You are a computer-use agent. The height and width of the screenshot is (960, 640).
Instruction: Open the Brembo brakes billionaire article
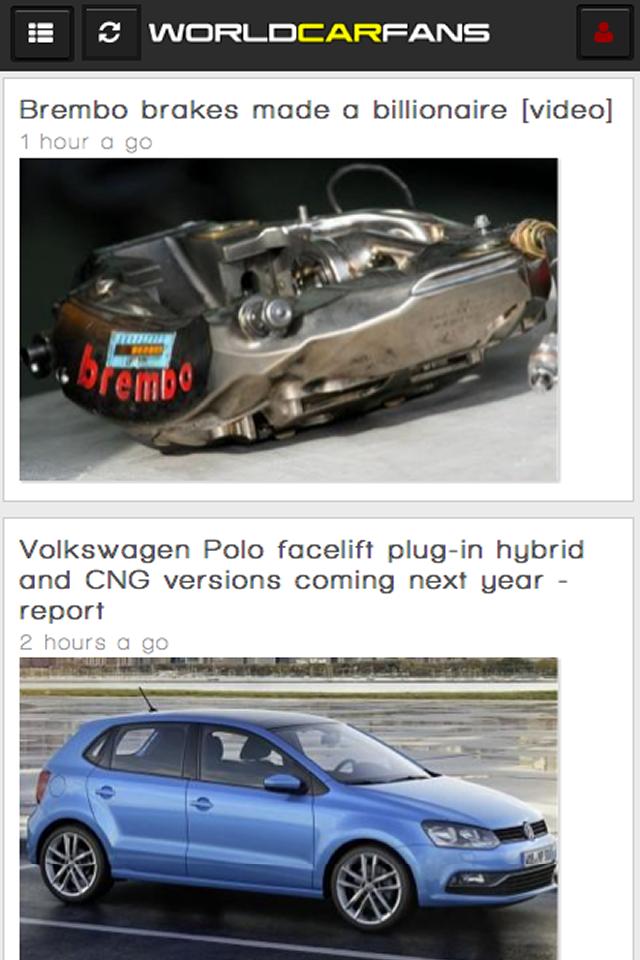316,110
